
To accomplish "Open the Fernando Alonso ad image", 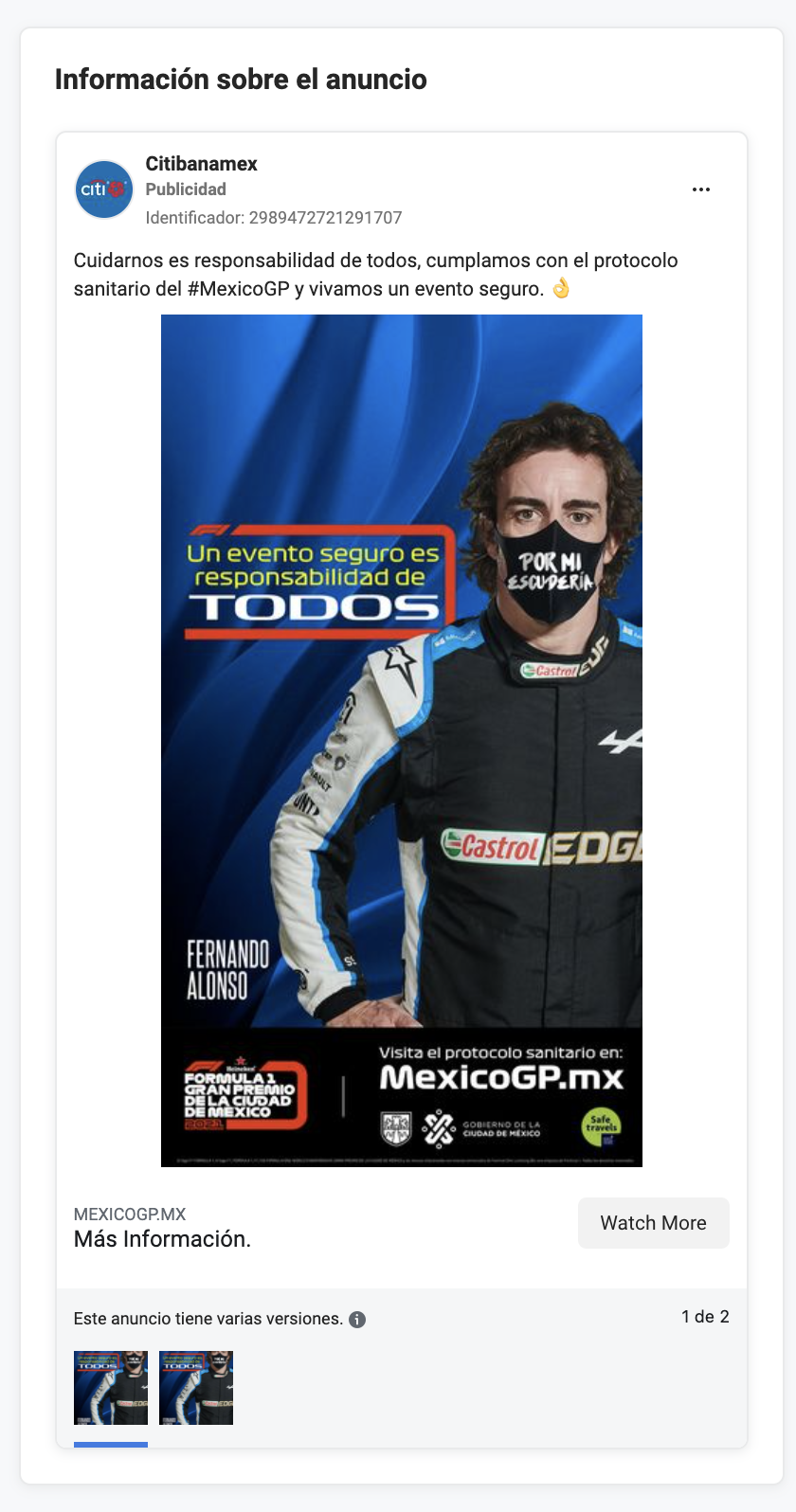I will [402, 741].
